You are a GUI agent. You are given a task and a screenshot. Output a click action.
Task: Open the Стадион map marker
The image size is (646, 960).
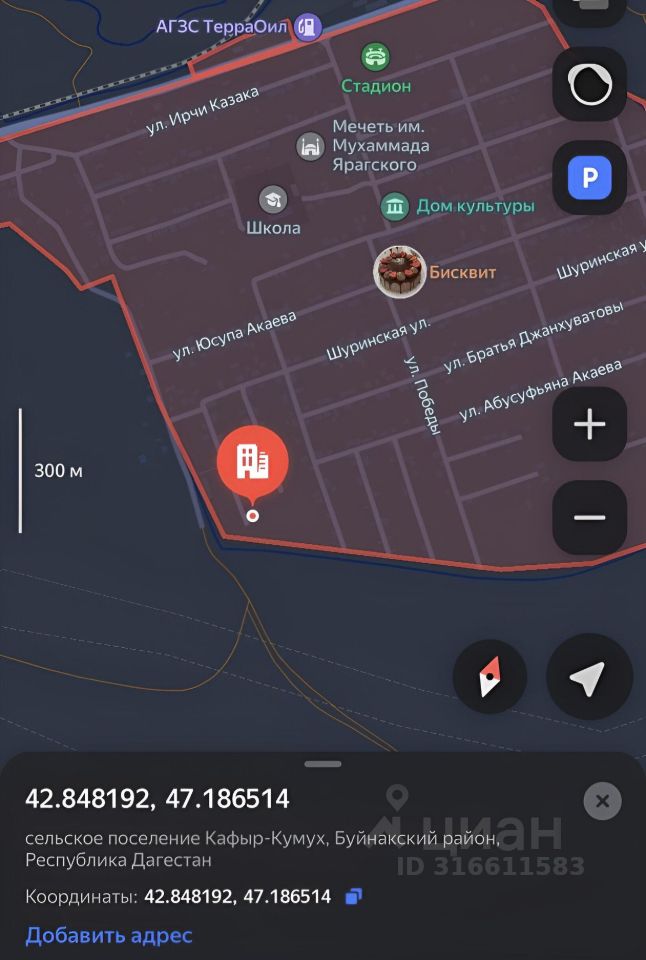point(376,57)
